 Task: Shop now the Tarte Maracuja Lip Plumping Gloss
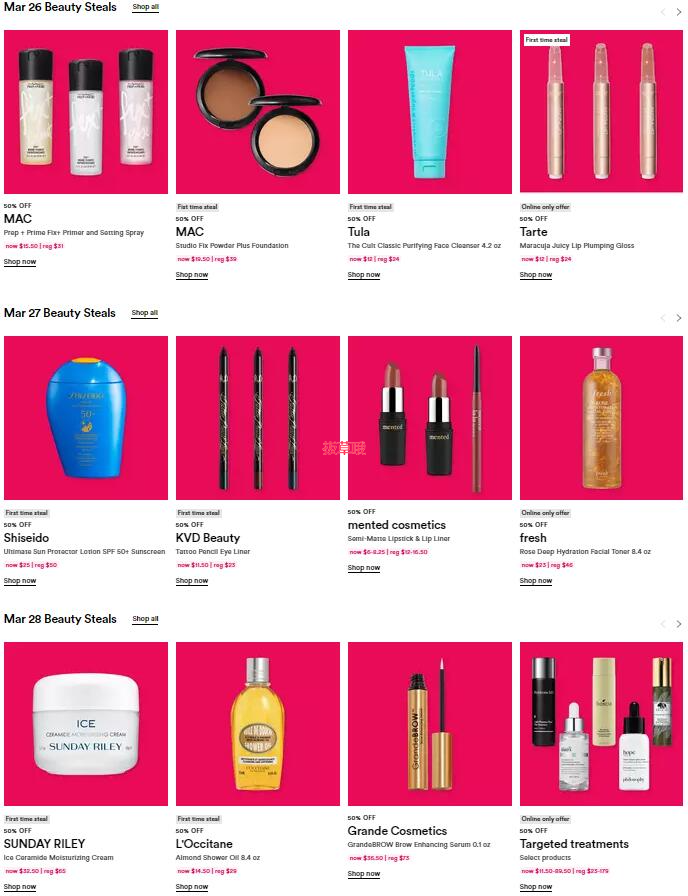[536, 275]
